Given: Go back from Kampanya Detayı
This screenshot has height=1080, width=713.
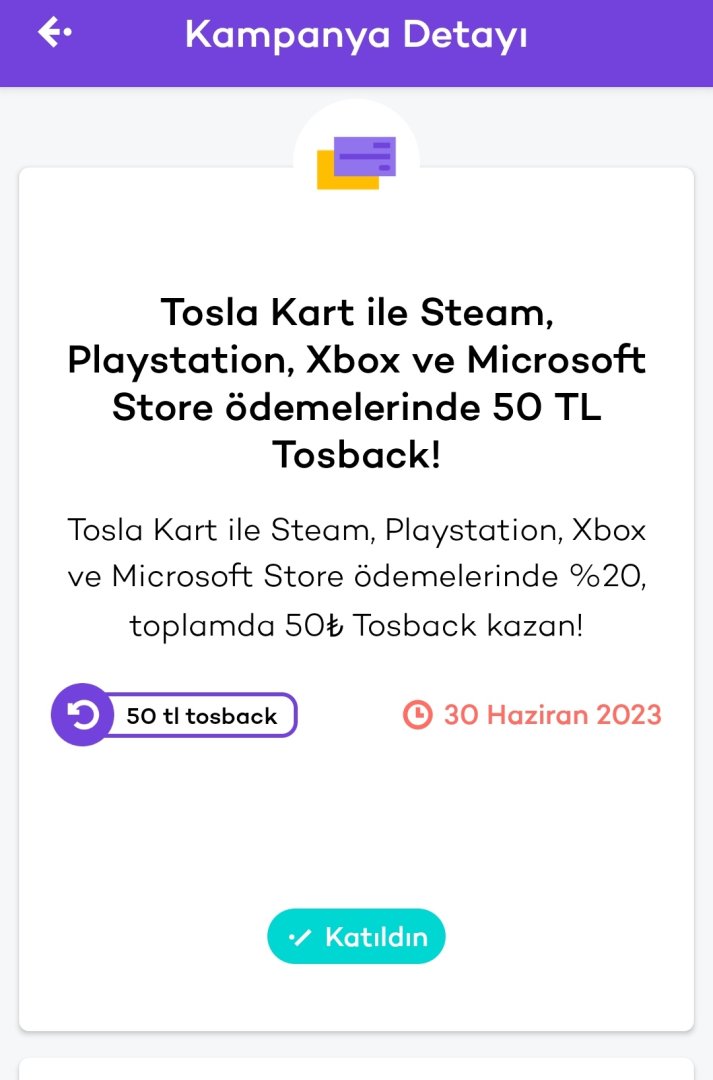Looking at the screenshot, I should click(x=54, y=33).
